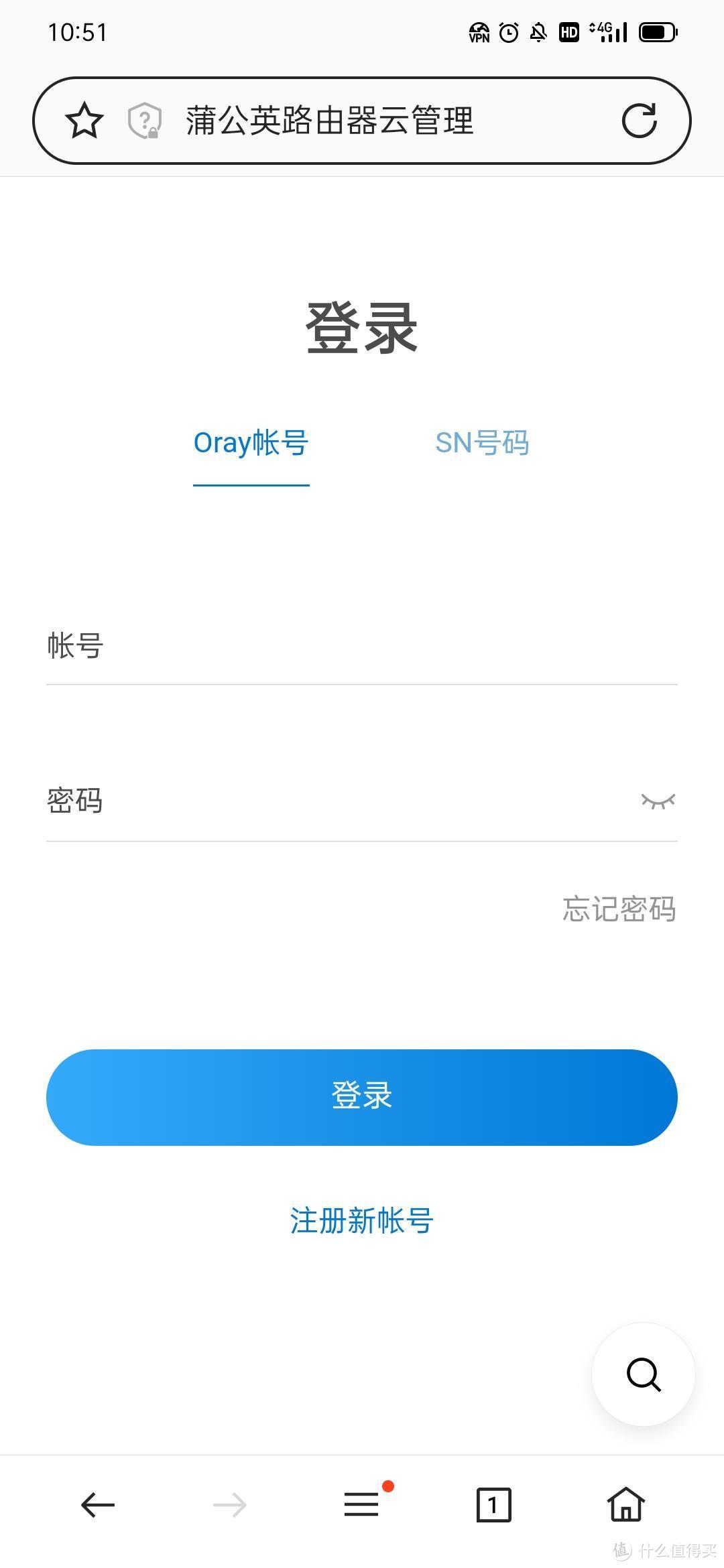The width and height of the screenshot is (724, 1568).
Task: Register via 注册新帐号 link
Action: [x=361, y=1220]
